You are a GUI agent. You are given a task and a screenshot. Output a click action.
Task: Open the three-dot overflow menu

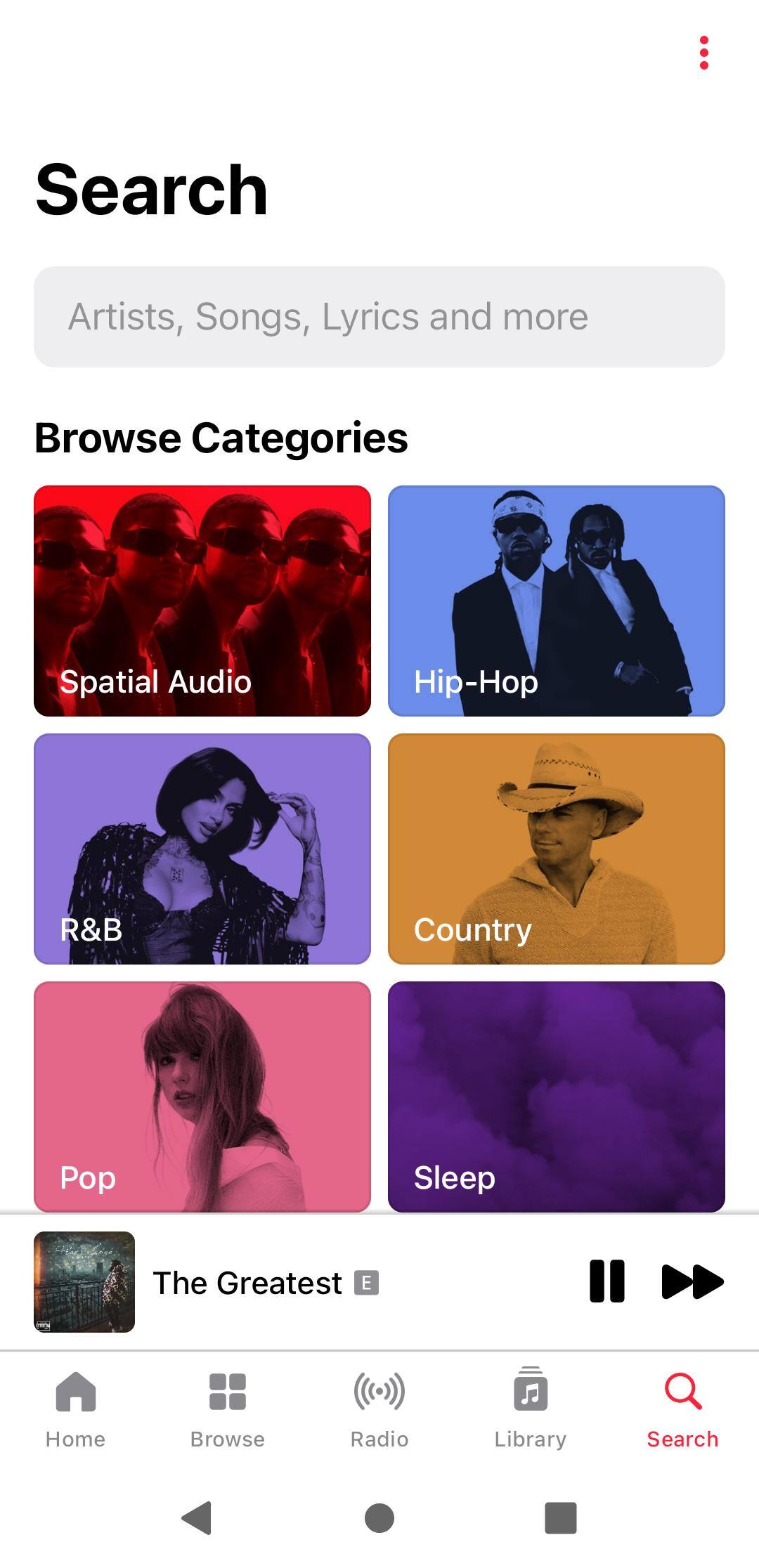point(703,53)
